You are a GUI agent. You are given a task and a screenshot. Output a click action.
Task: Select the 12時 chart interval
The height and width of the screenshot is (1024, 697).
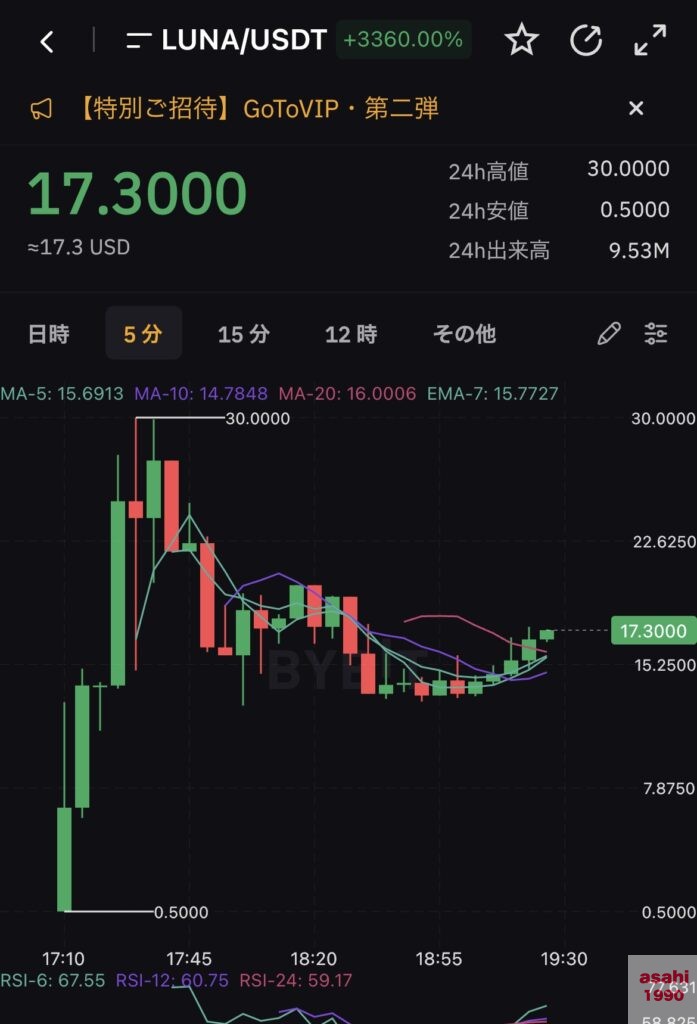coord(351,334)
